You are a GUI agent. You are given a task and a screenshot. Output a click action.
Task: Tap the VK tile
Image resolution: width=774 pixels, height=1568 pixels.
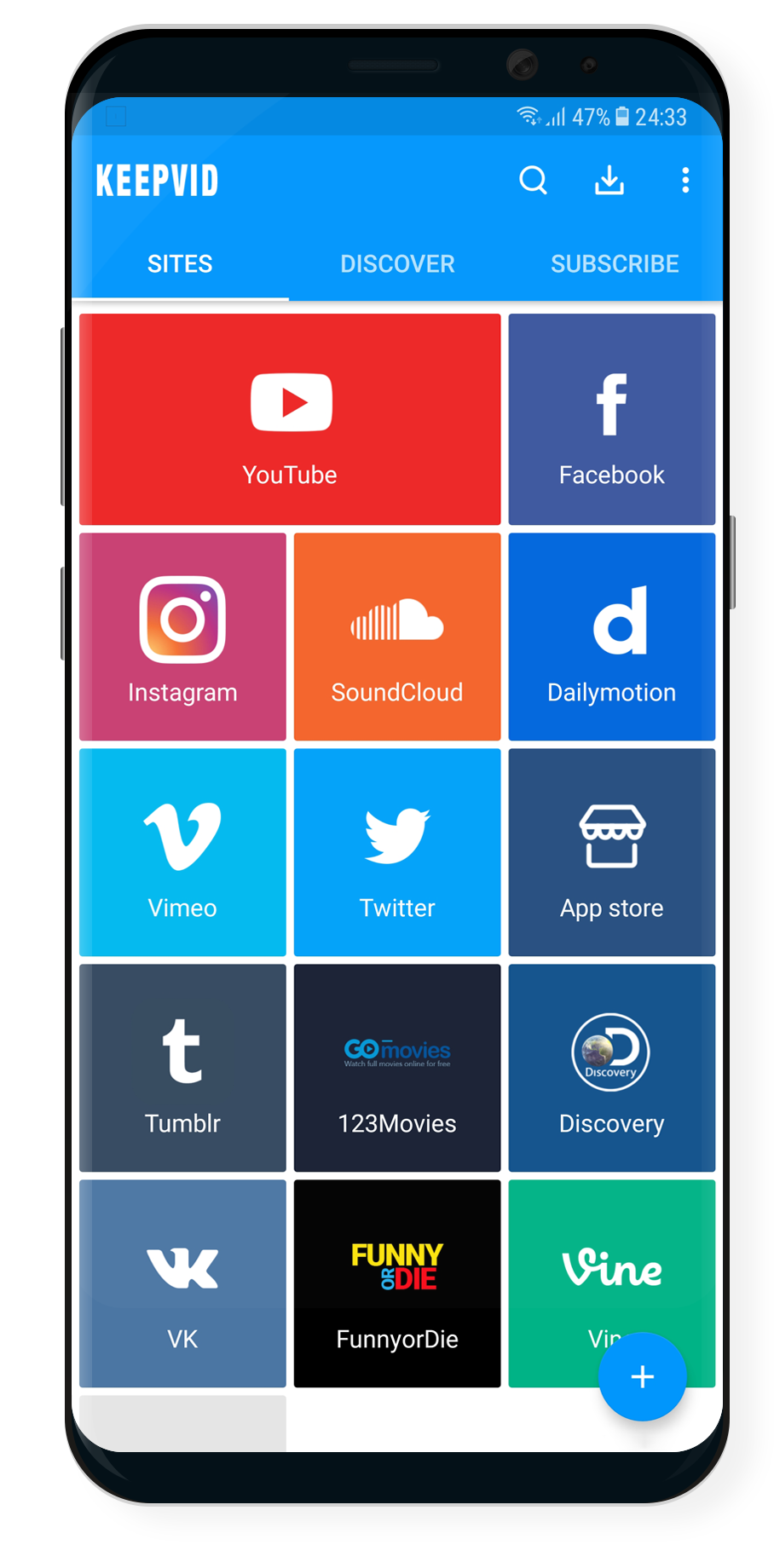(x=182, y=1283)
